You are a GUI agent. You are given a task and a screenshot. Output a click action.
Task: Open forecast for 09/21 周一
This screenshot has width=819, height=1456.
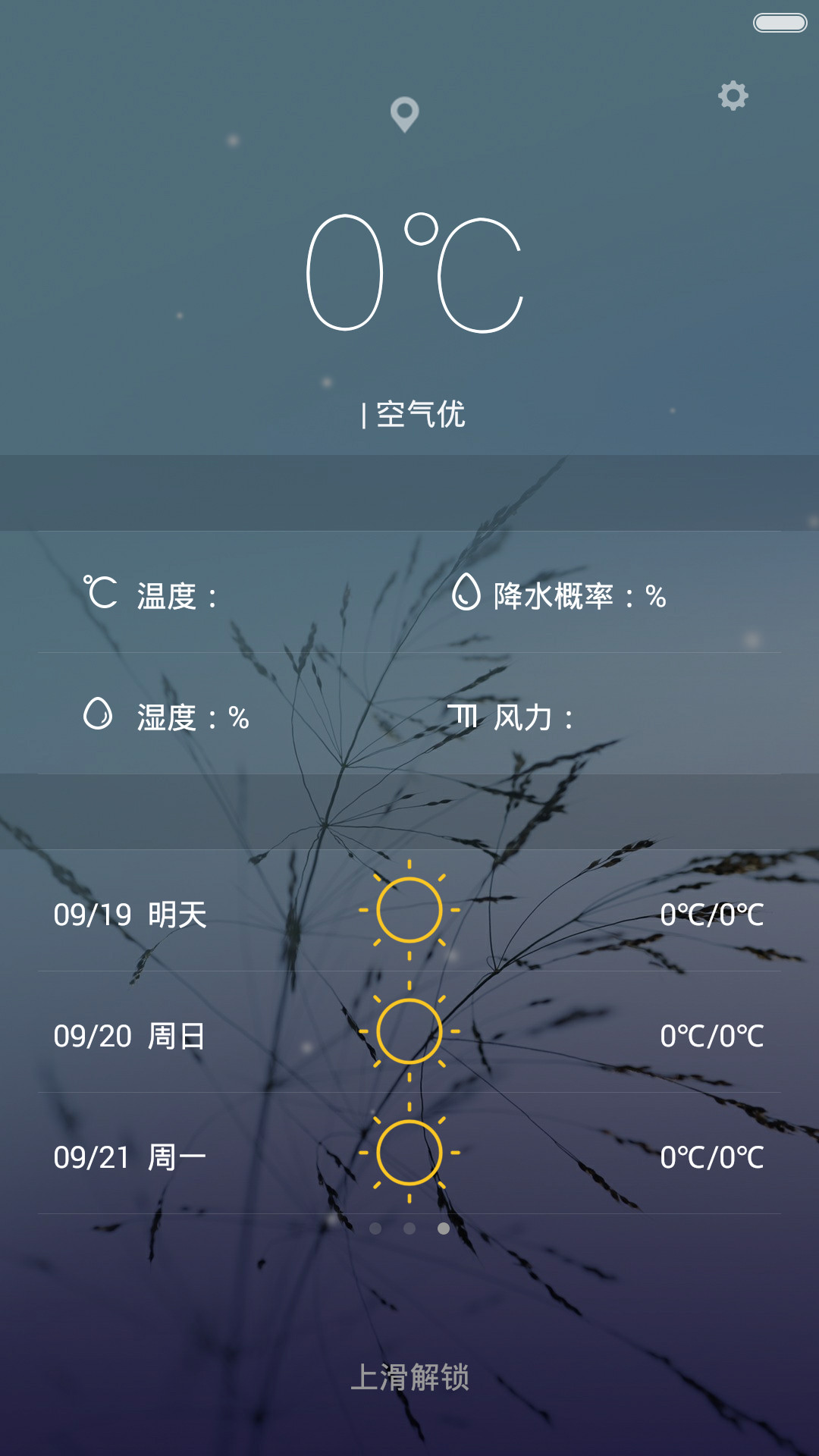[409, 1153]
